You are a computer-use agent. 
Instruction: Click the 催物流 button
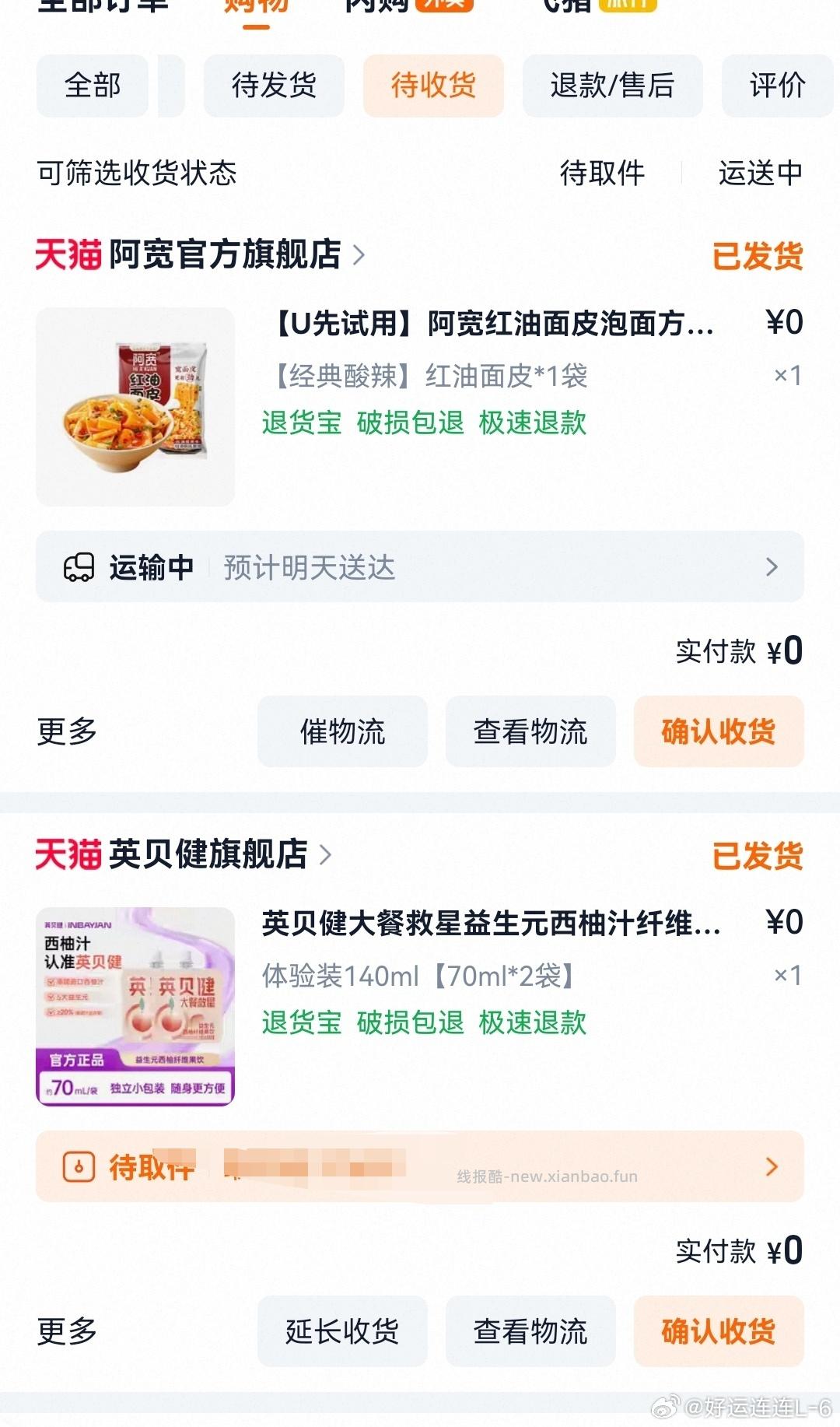342,732
